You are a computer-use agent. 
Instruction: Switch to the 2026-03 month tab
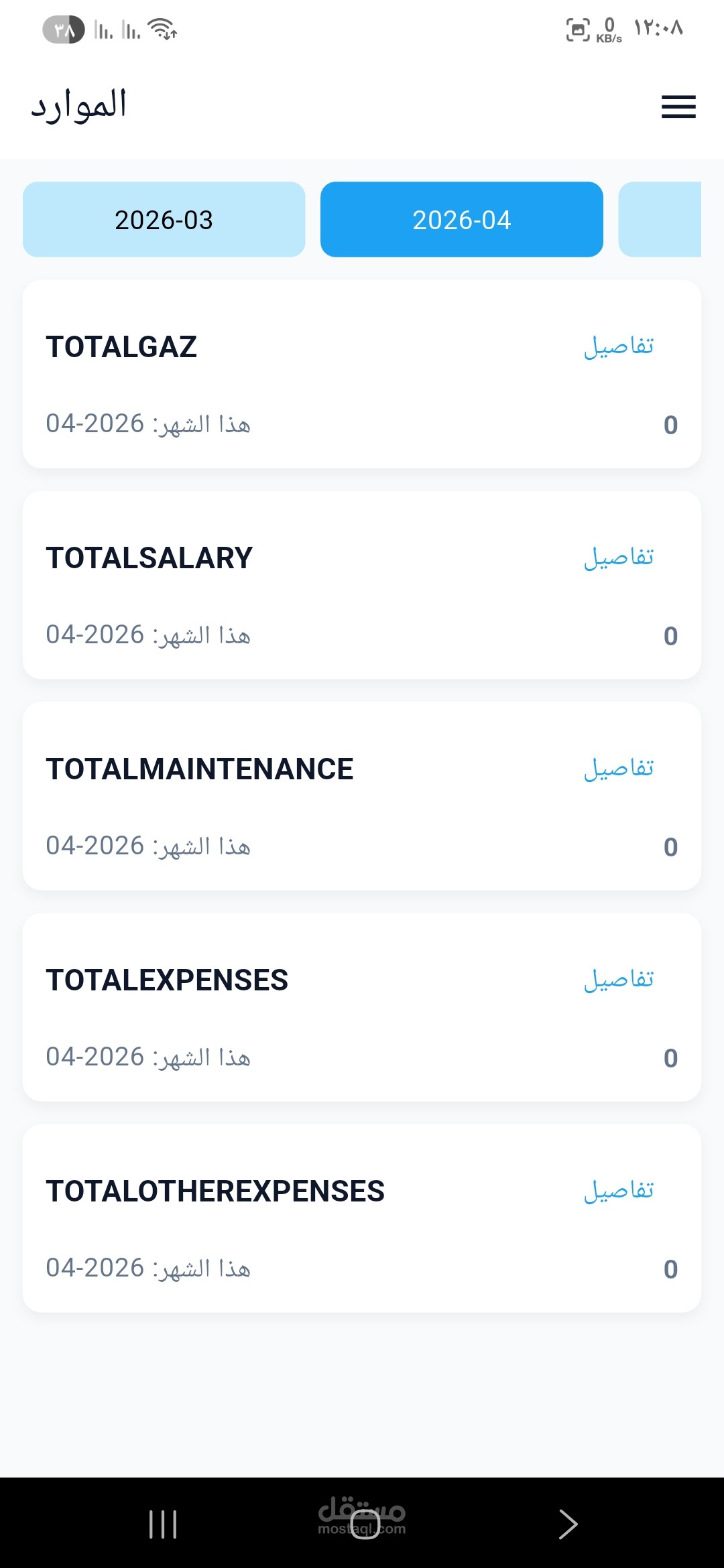[164, 220]
